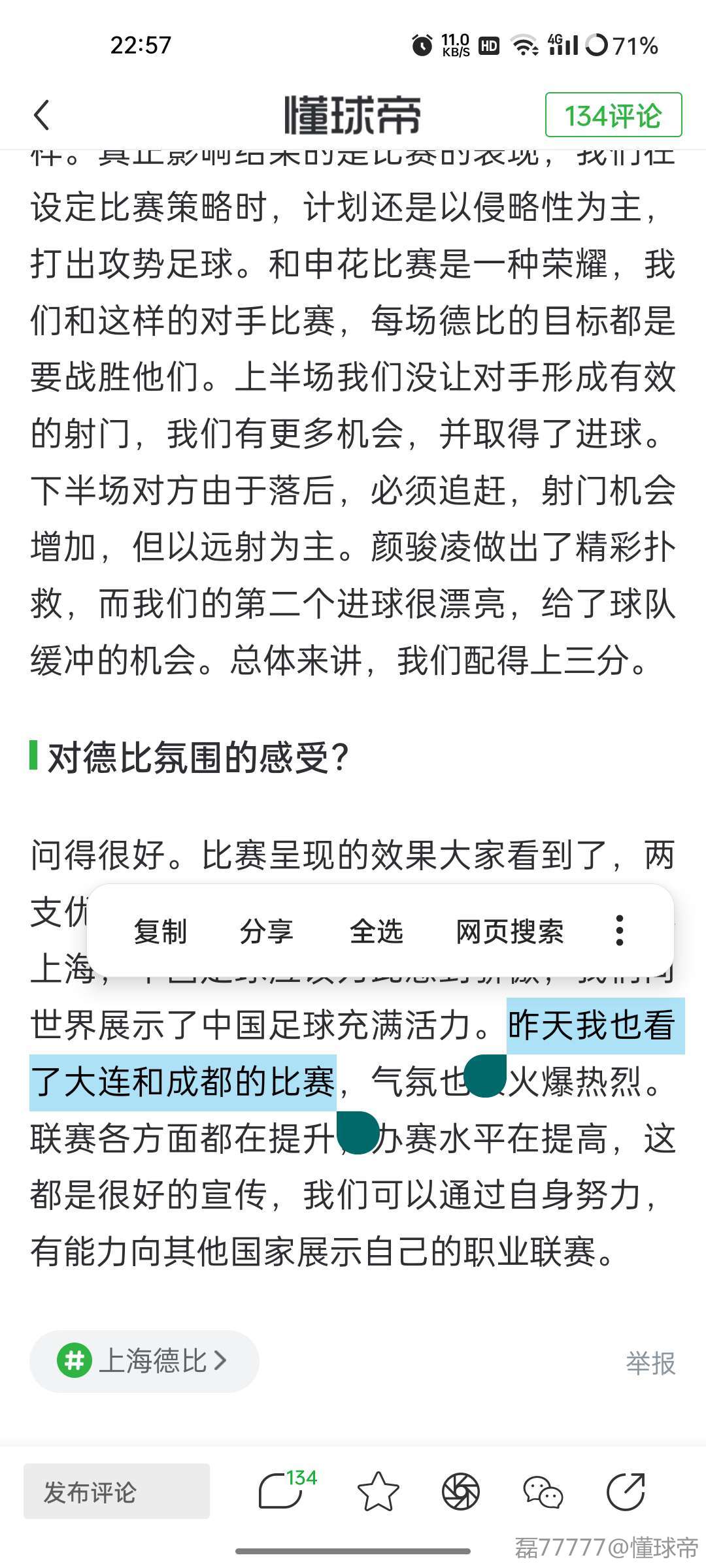Copy the selected text with 复制
Screen dimensions: 706x1568
click(160, 931)
